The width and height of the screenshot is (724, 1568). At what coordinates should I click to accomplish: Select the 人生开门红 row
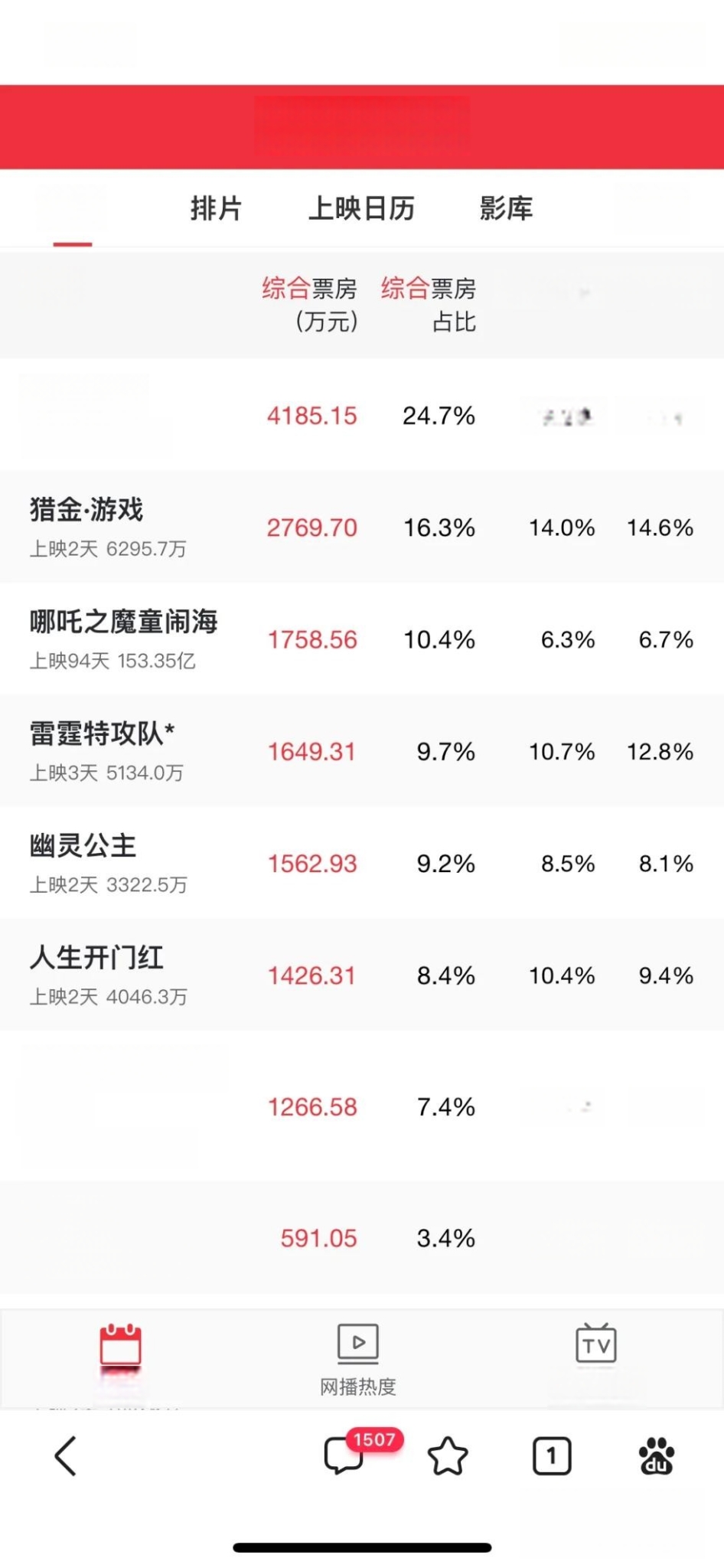(x=362, y=975)
